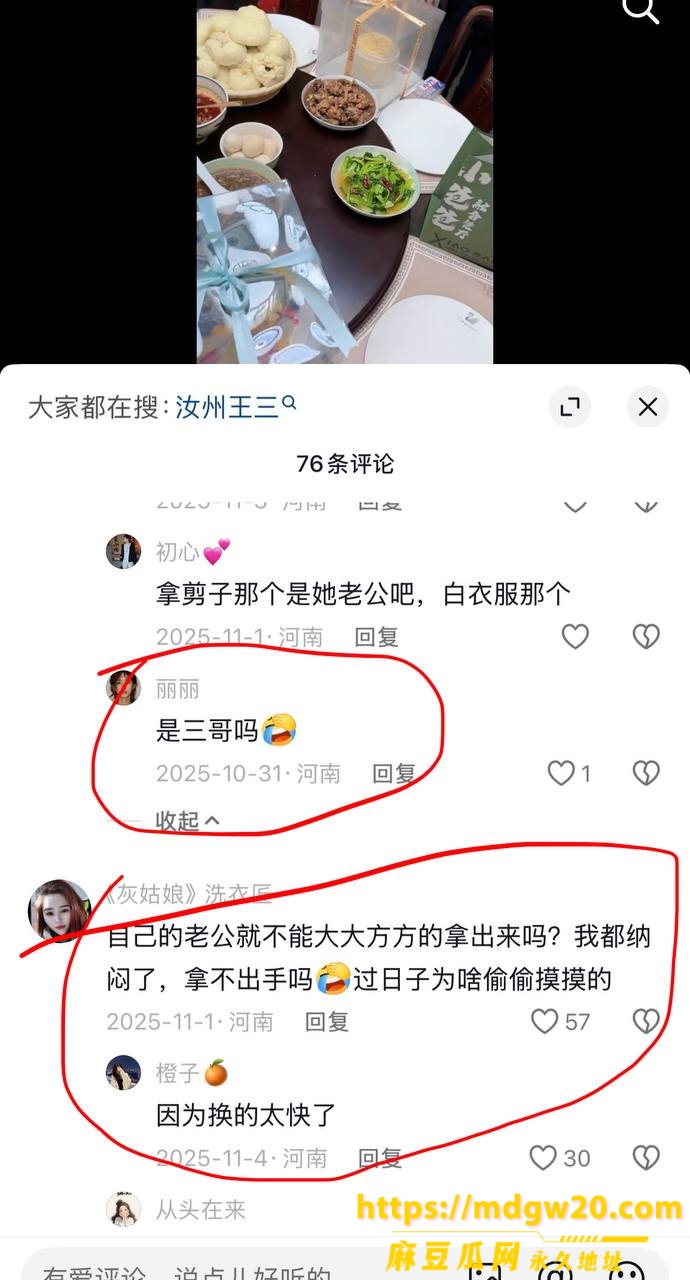Like 初心's comment about 拿剪子
This screenshot has width=690, height=1280.
[x=575, y=637]
